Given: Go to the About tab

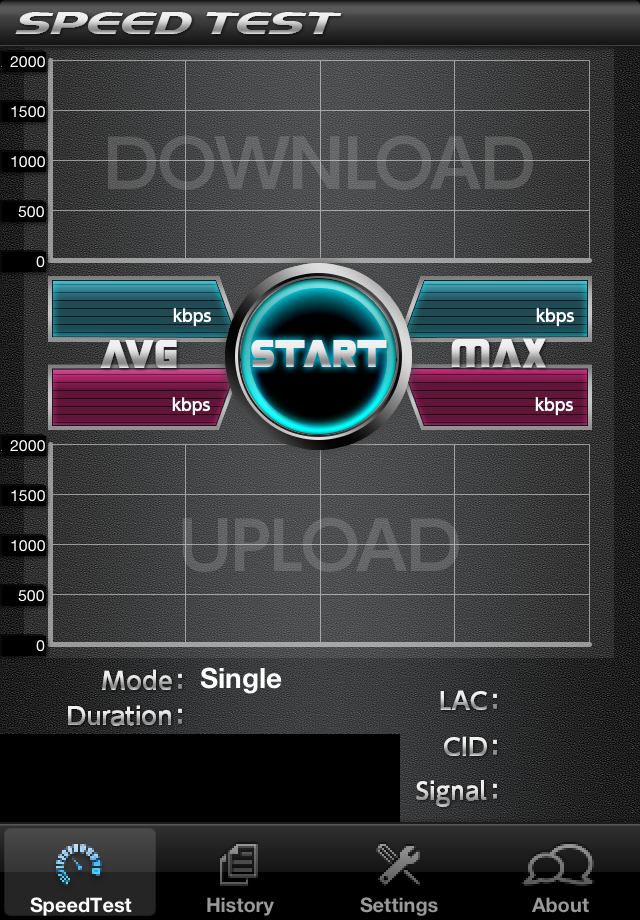Looking at the screenshot, I should 559,876.
